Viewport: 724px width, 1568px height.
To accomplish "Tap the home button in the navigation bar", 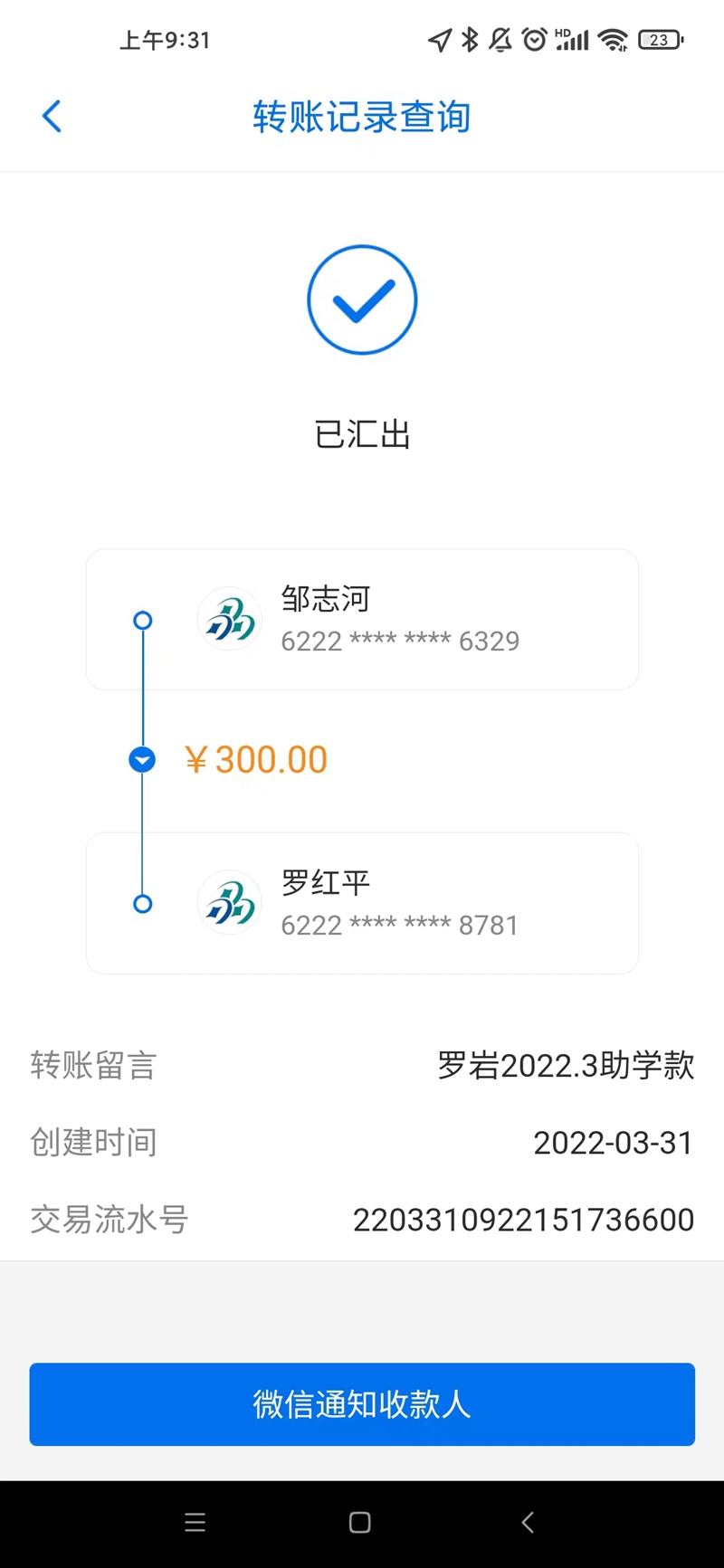I will pyautogui.click(x=360, y=1523).
